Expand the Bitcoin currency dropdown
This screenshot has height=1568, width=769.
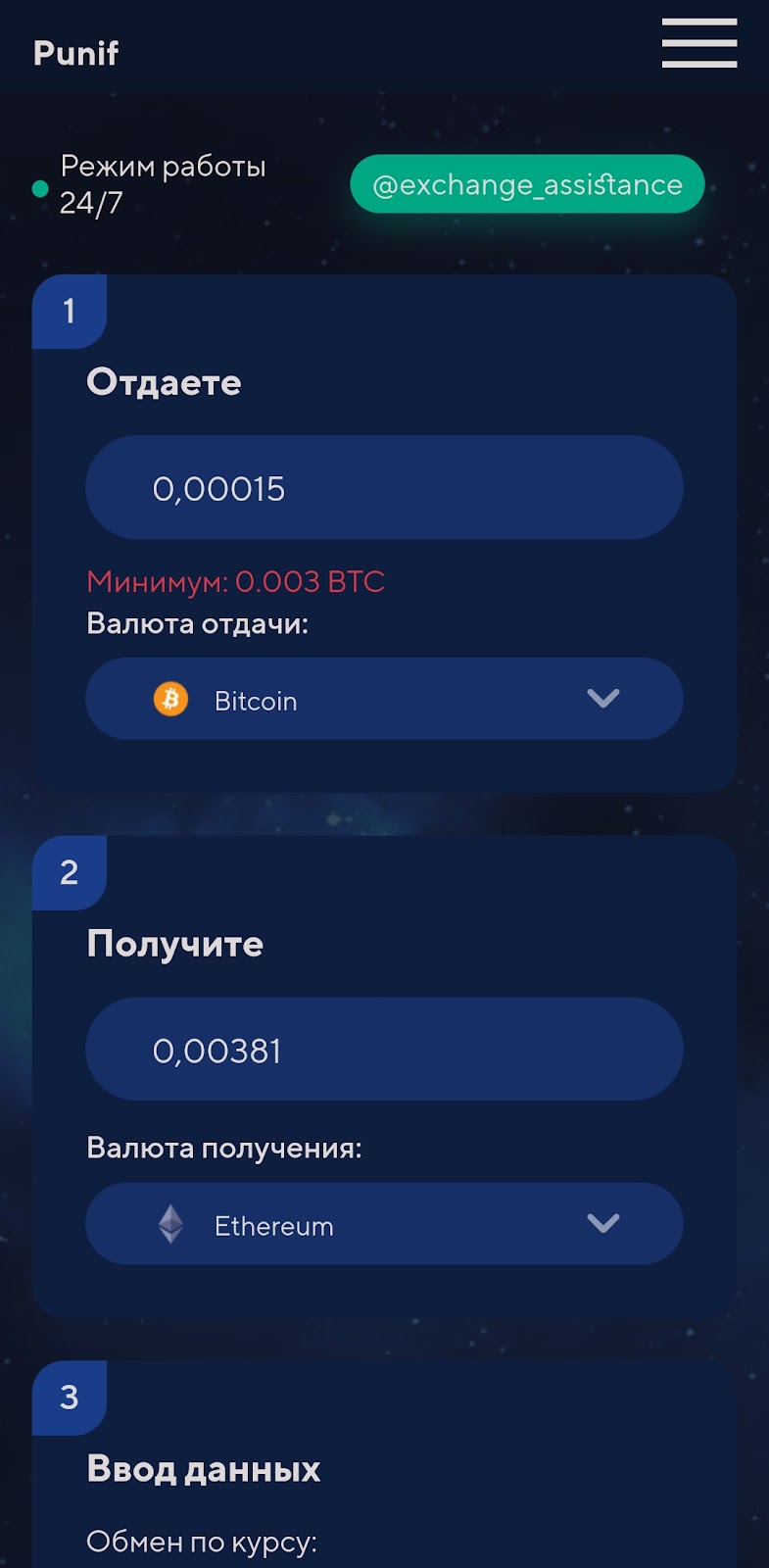point(383,699)
